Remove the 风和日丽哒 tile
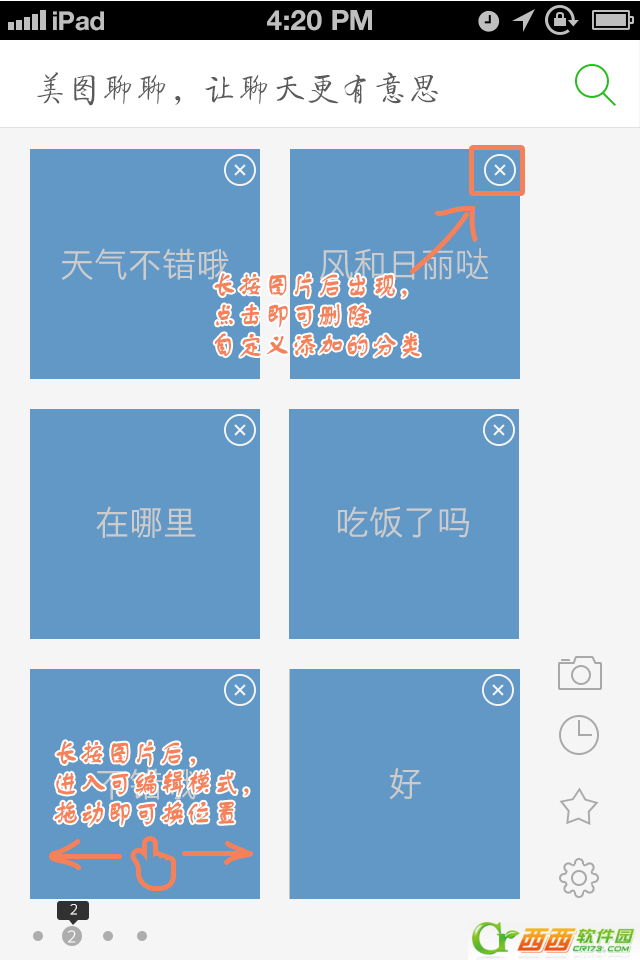 pos(499,171)
